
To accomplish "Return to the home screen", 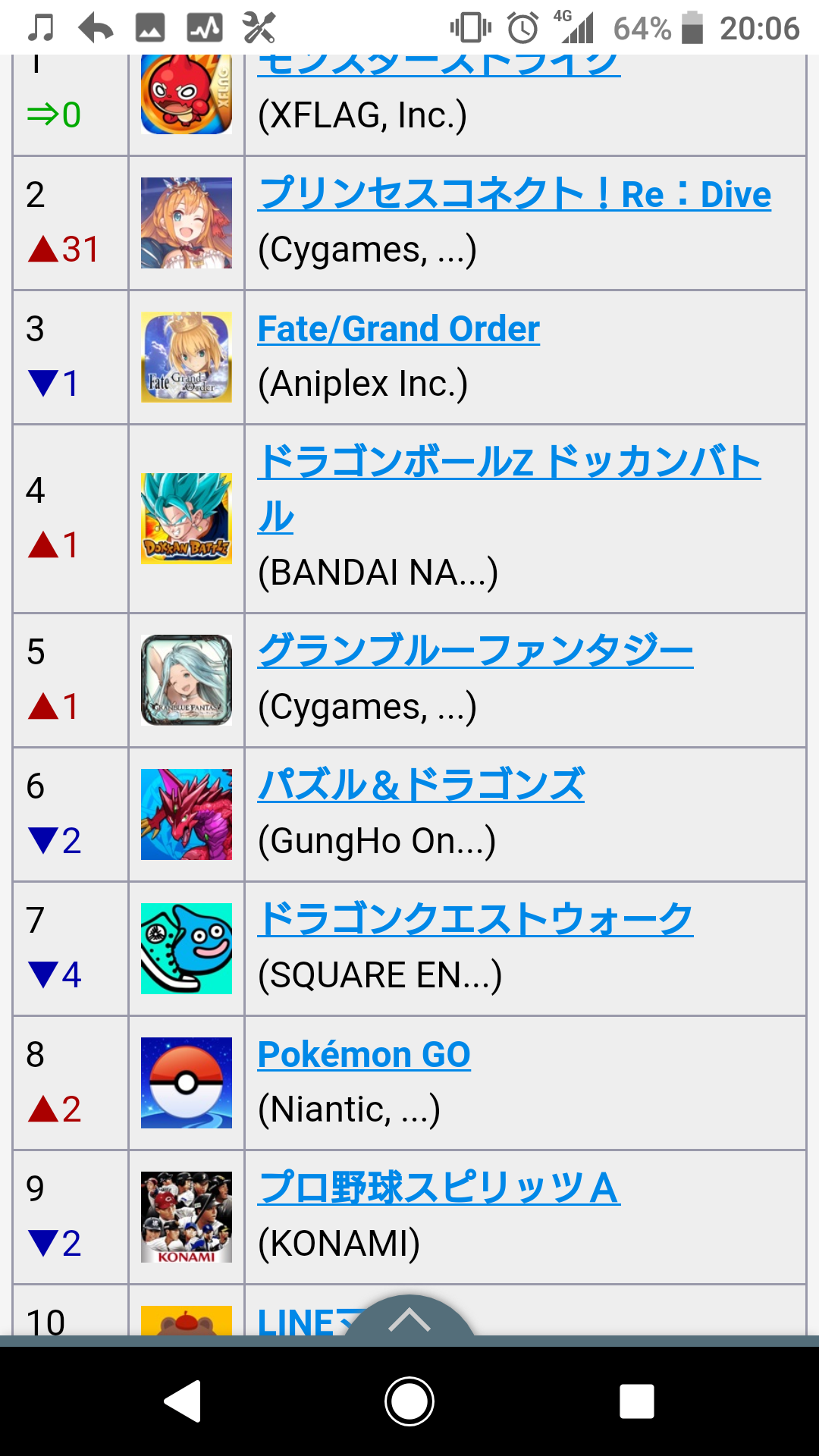I will tap(409, 1401).
